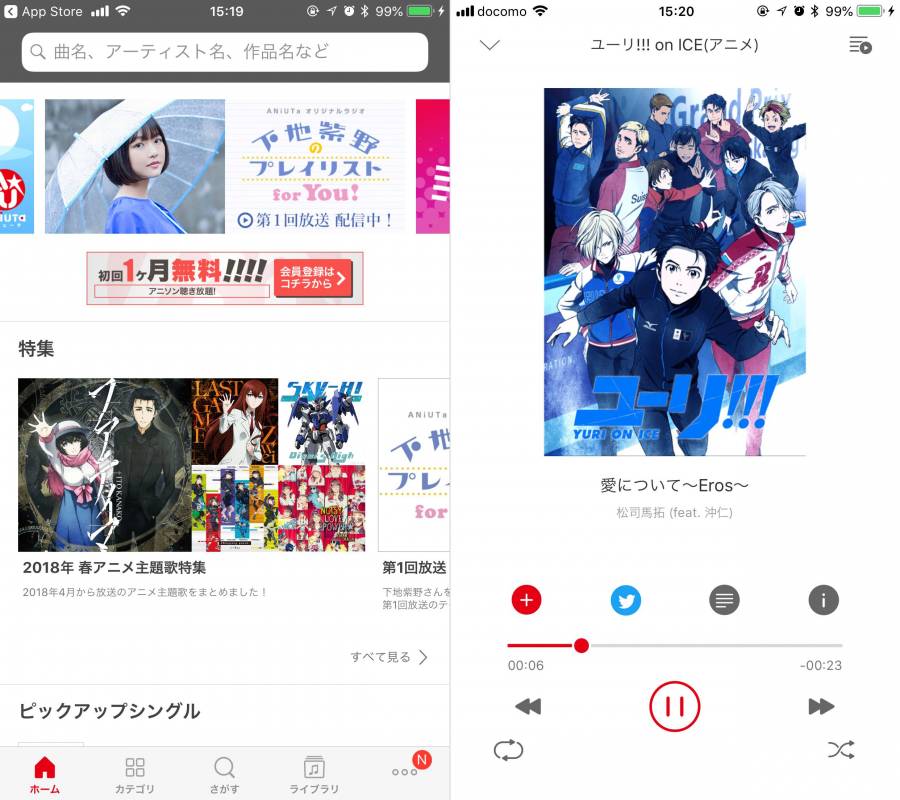Tap the song search field
The image size is (900, 800).
point(225,51)
